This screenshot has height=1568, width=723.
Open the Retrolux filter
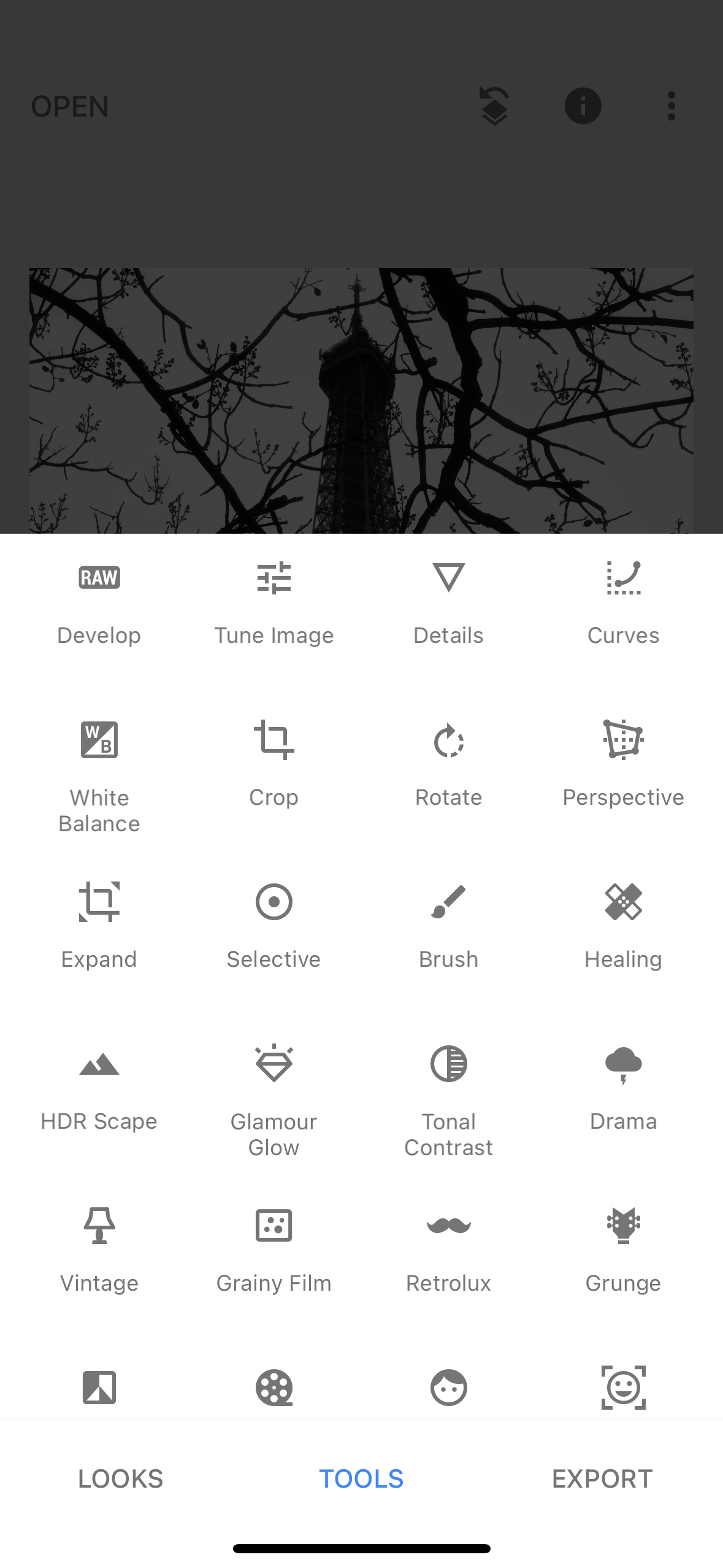(448, 1248)
